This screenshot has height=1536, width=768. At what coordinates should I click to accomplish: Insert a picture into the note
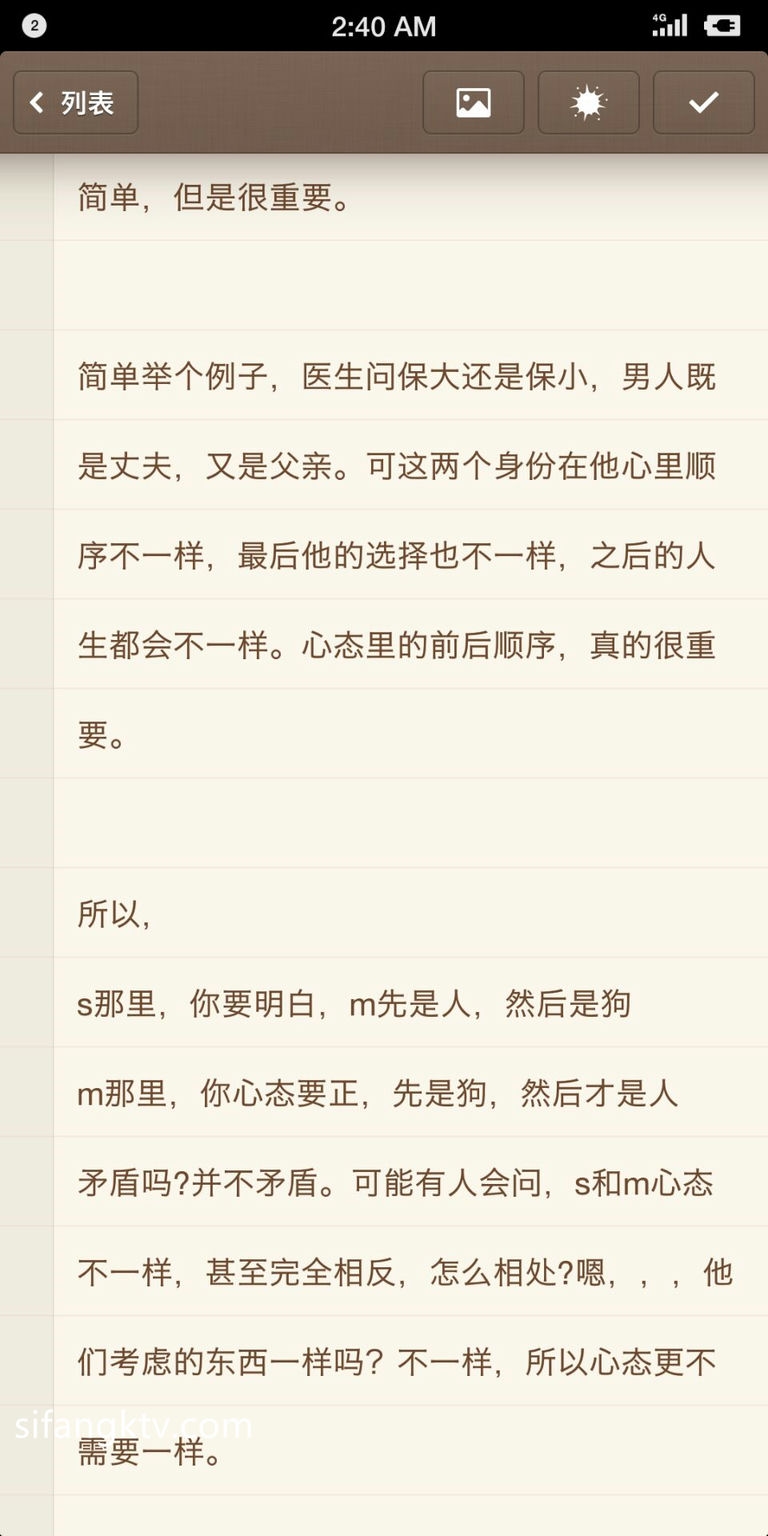[473, 102]
